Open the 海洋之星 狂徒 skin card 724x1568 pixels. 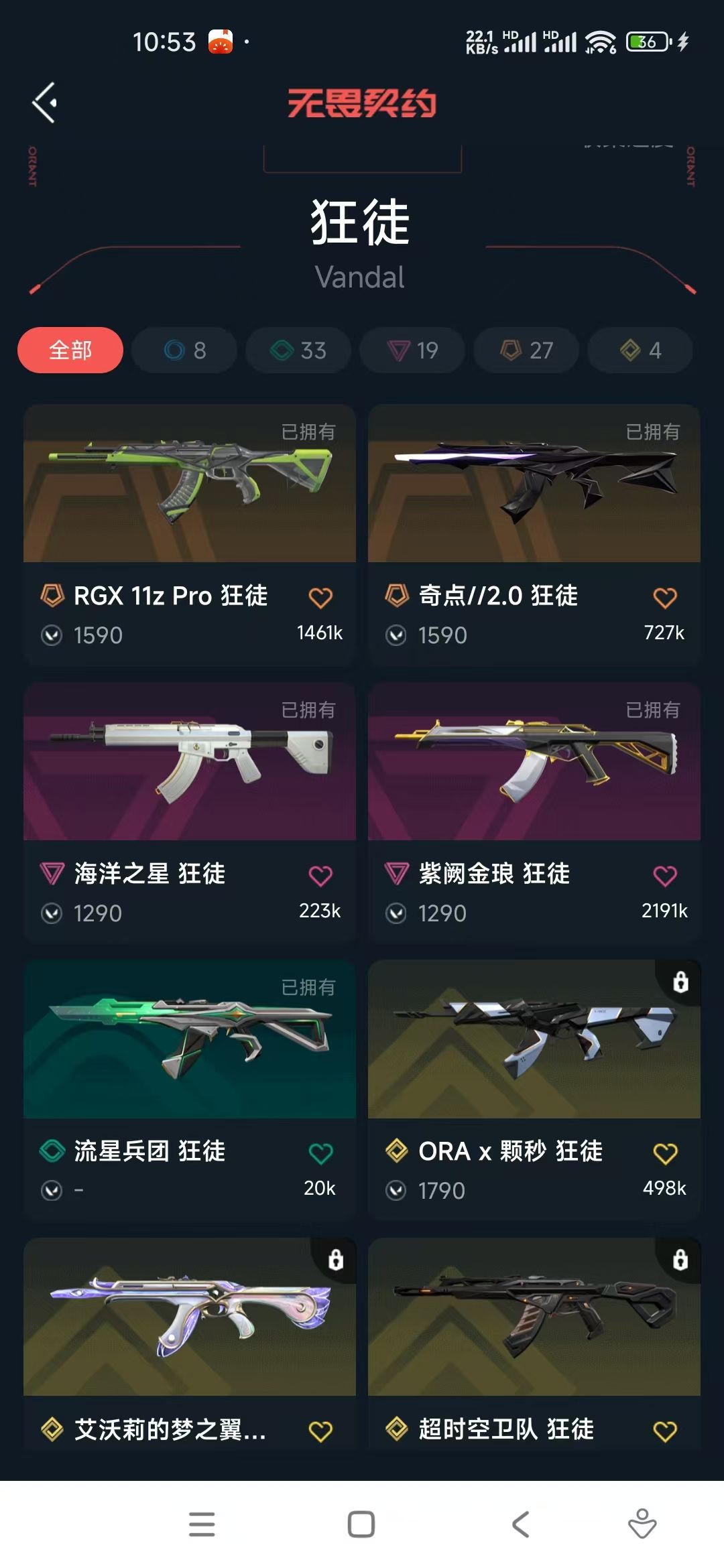point(190,813)
